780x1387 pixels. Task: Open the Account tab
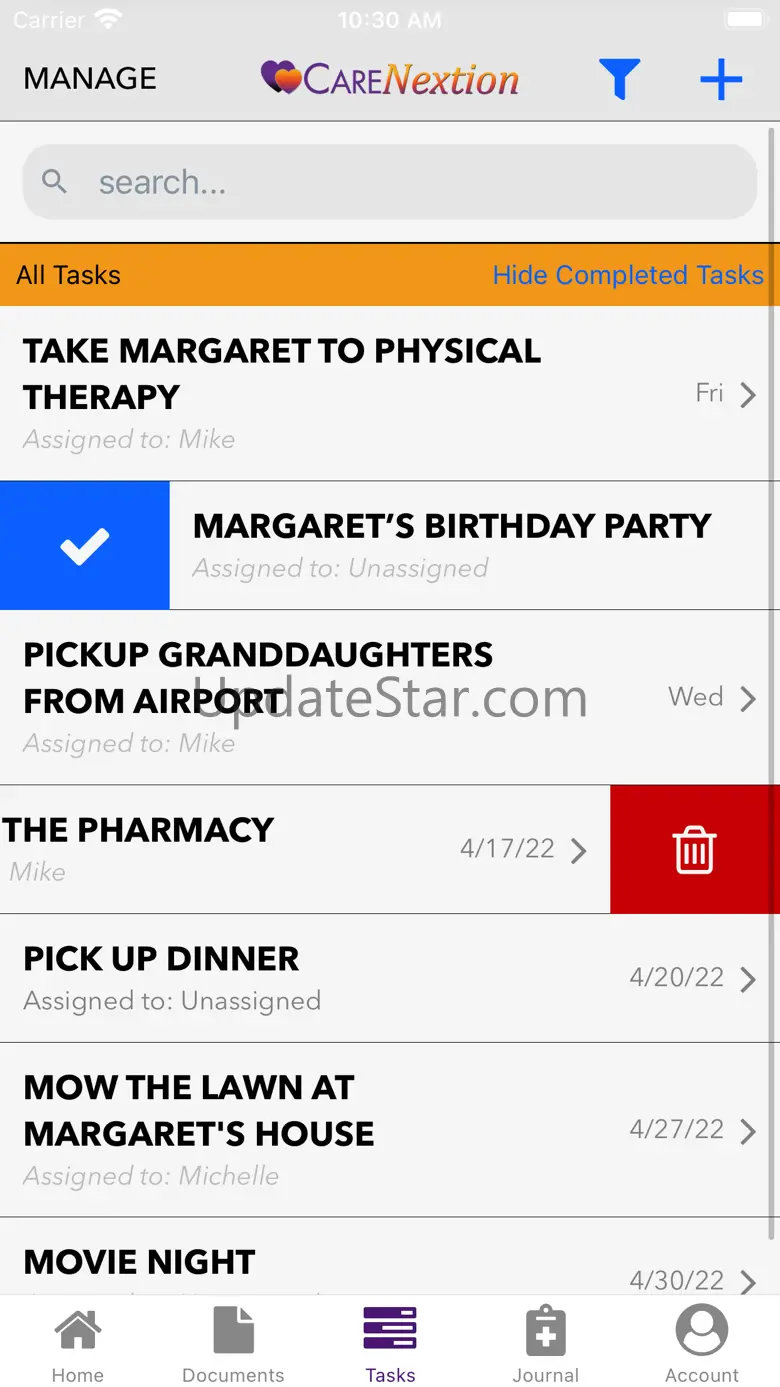[701, 1345]
